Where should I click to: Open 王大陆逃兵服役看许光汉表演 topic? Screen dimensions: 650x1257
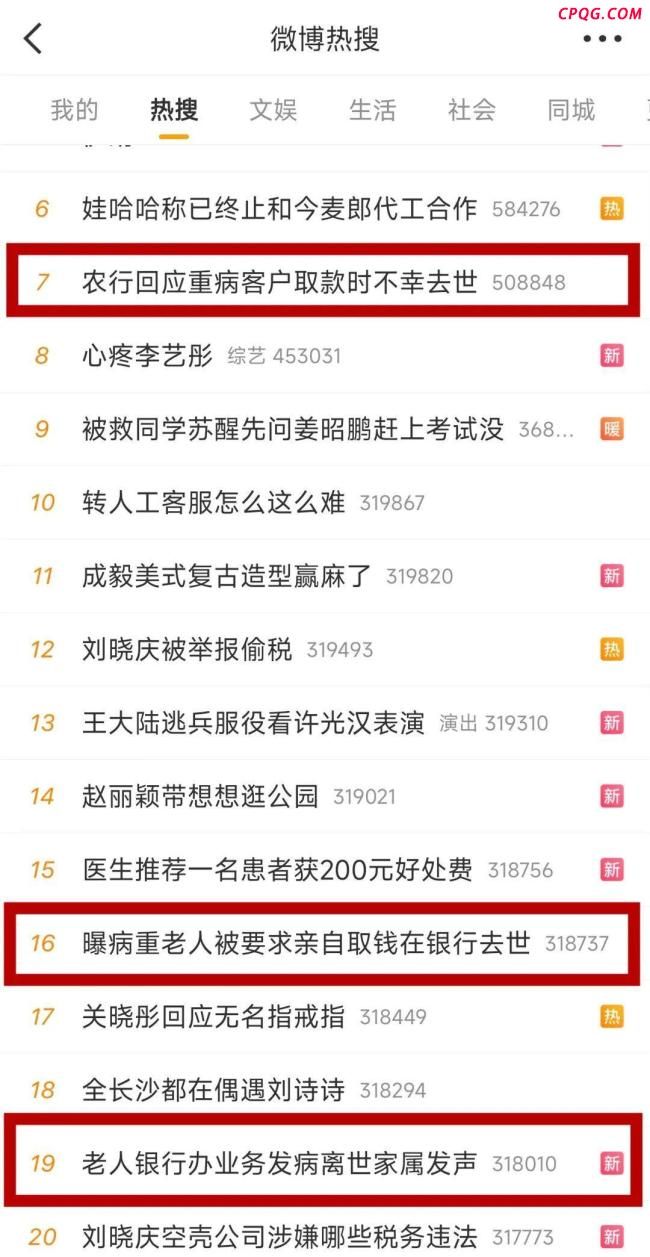point(253,723)
